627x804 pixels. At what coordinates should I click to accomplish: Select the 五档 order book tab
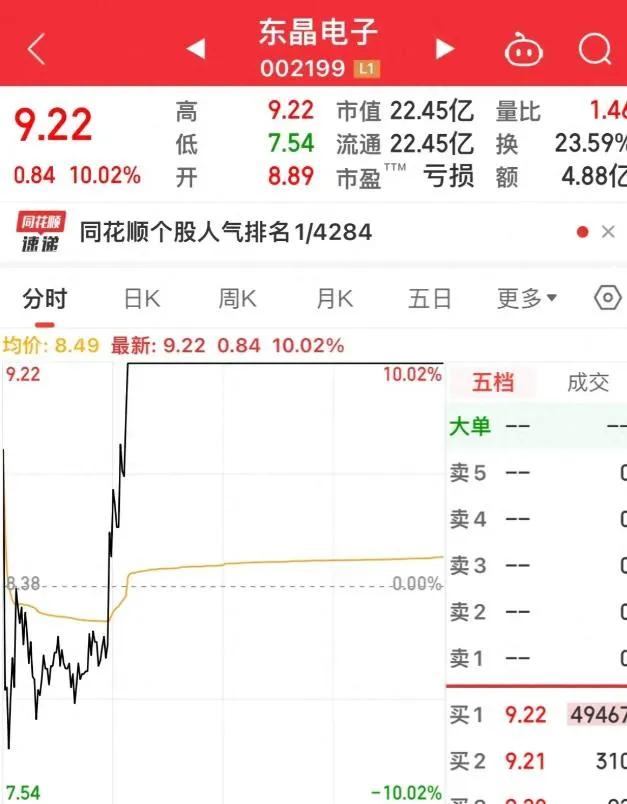[493, 382]
